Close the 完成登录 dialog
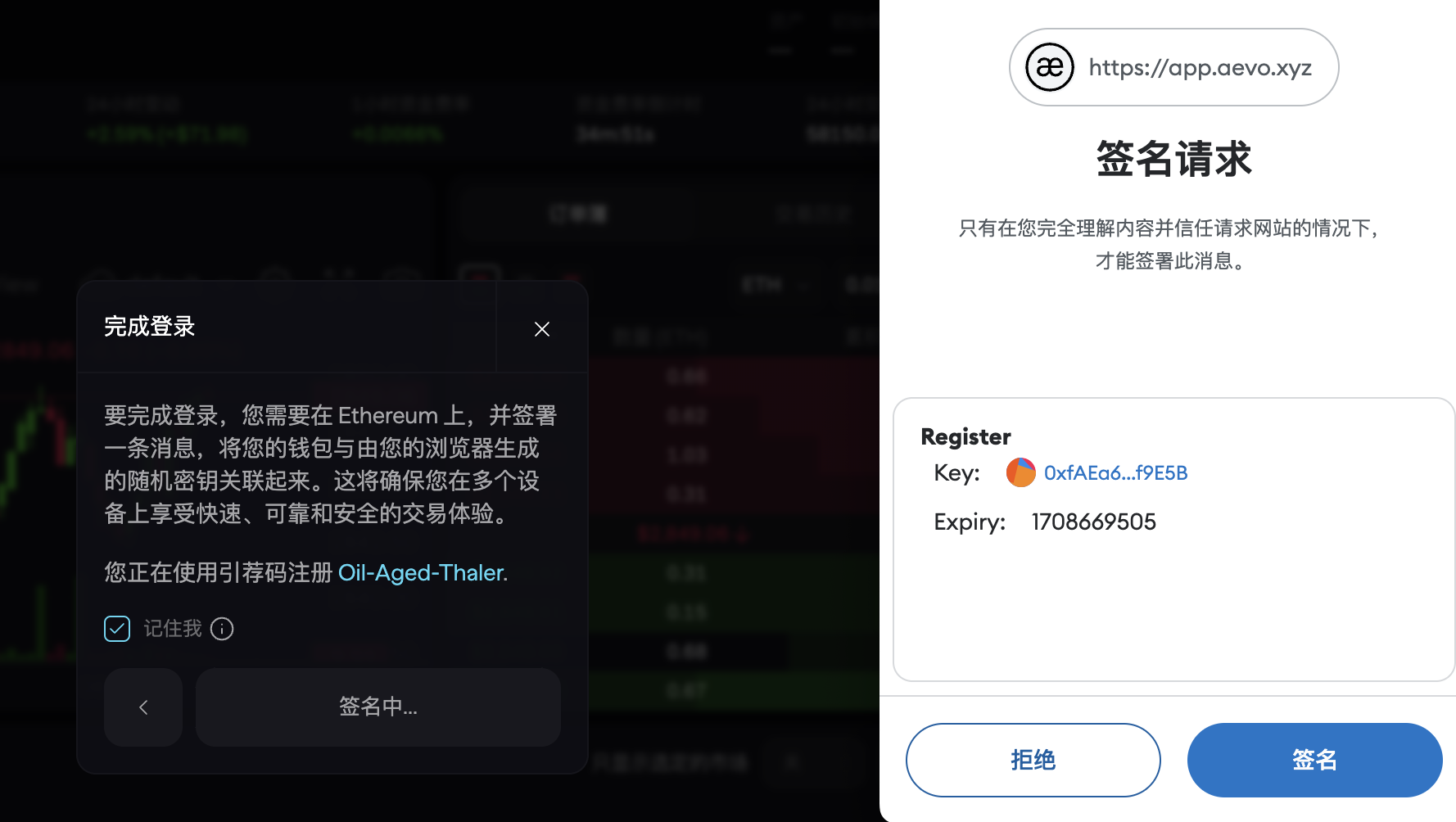 (541, 329)
